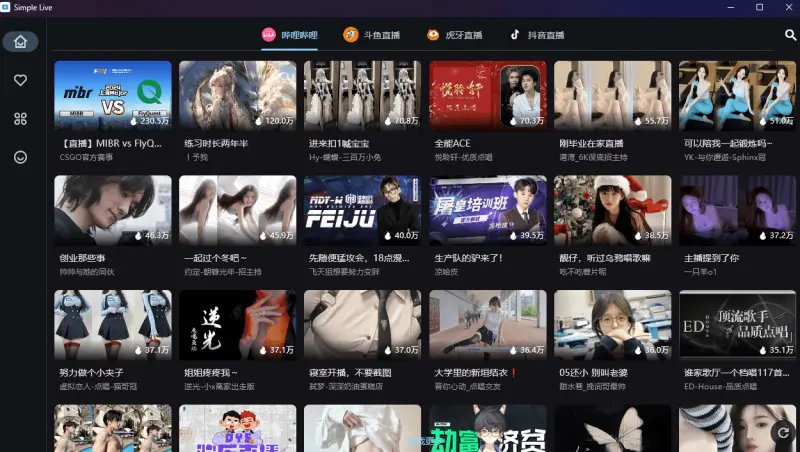Screen dimensions: 800x452
Task: Open the home section in the sidebar
Action: 20,42
